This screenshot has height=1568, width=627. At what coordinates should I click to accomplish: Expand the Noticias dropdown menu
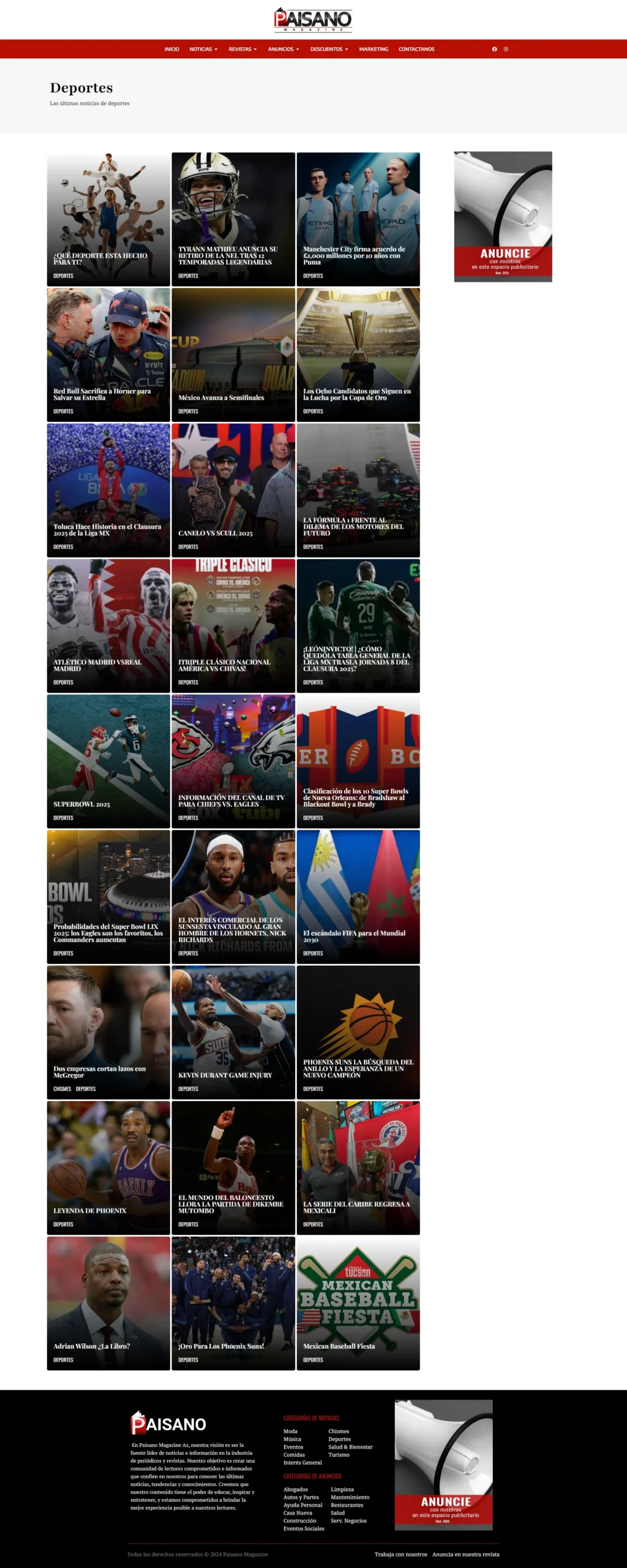click(203, 49)
